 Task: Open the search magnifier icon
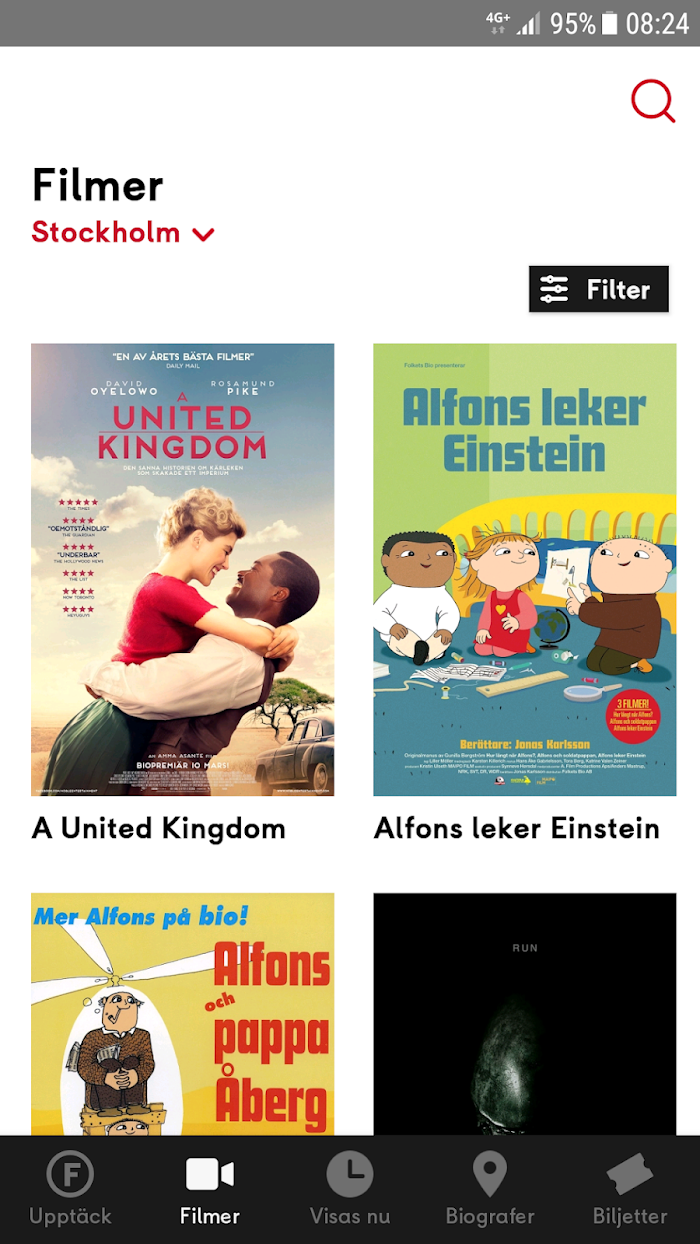click(653, 101)
